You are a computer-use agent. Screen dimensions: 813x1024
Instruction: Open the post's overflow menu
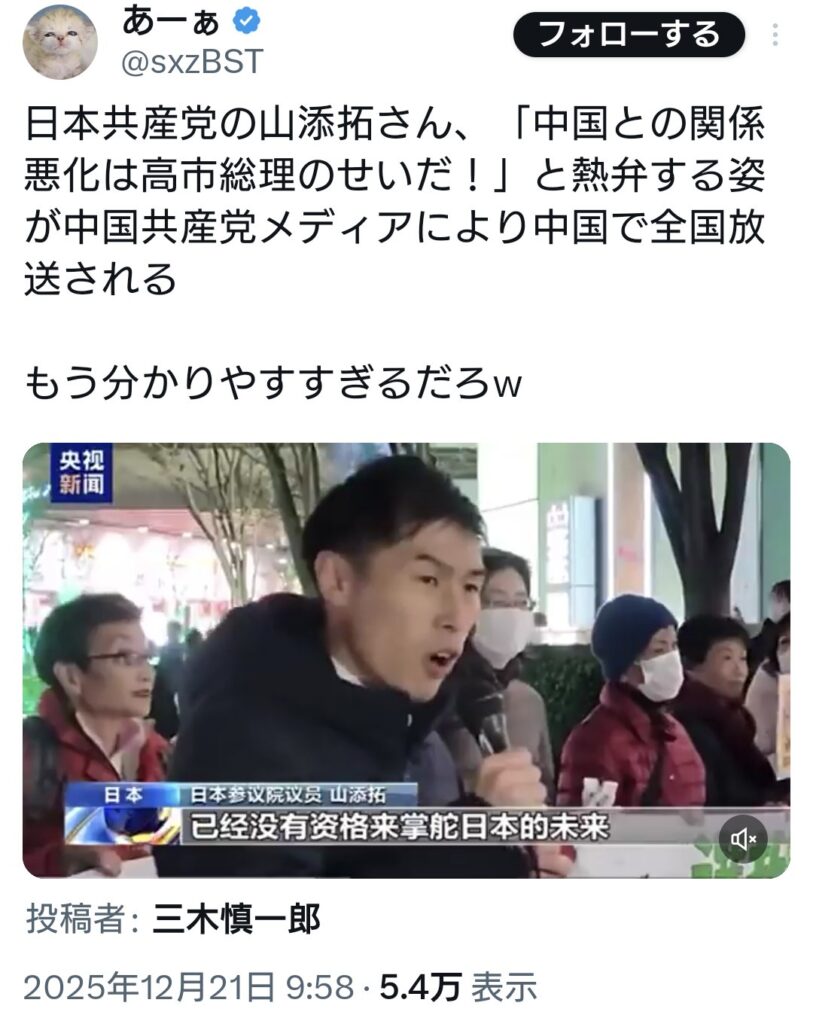(x=777, y=36)
